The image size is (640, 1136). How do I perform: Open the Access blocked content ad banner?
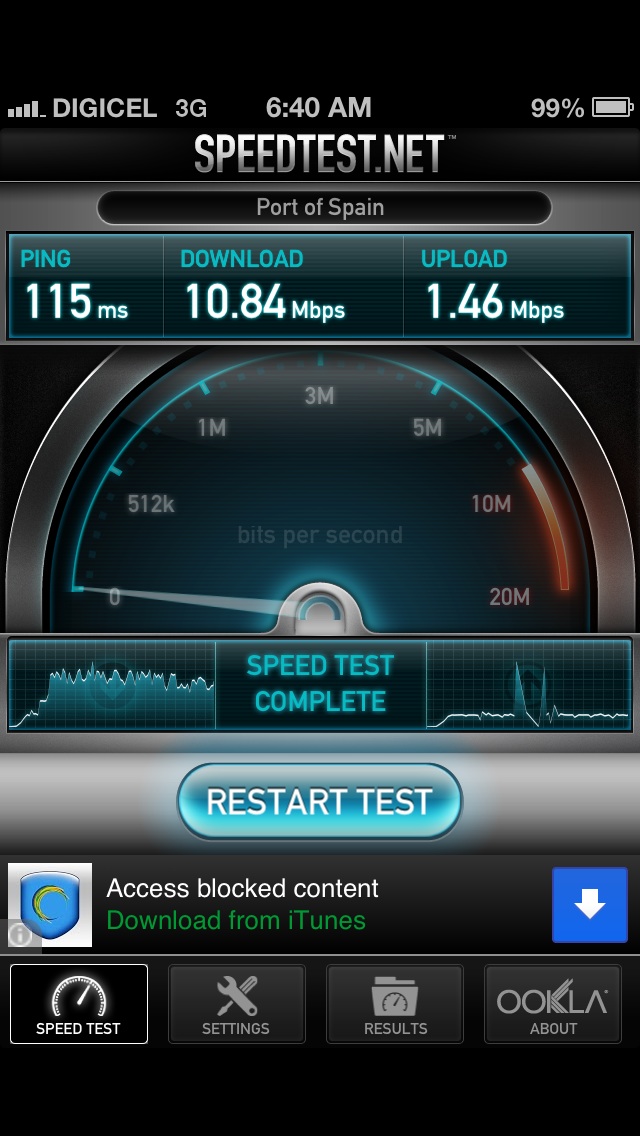[x=320, y=904]
